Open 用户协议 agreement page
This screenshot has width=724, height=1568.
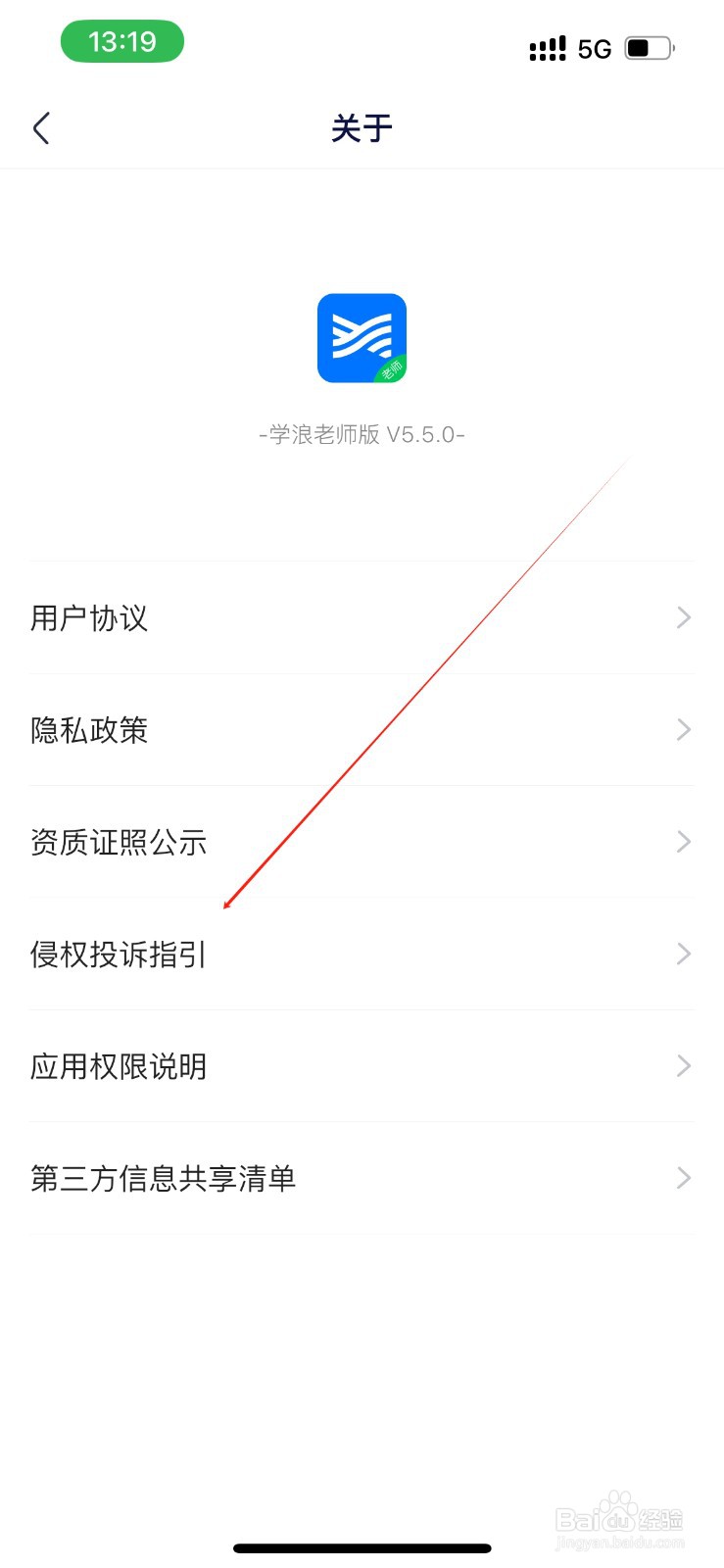[x=89, y=617]
